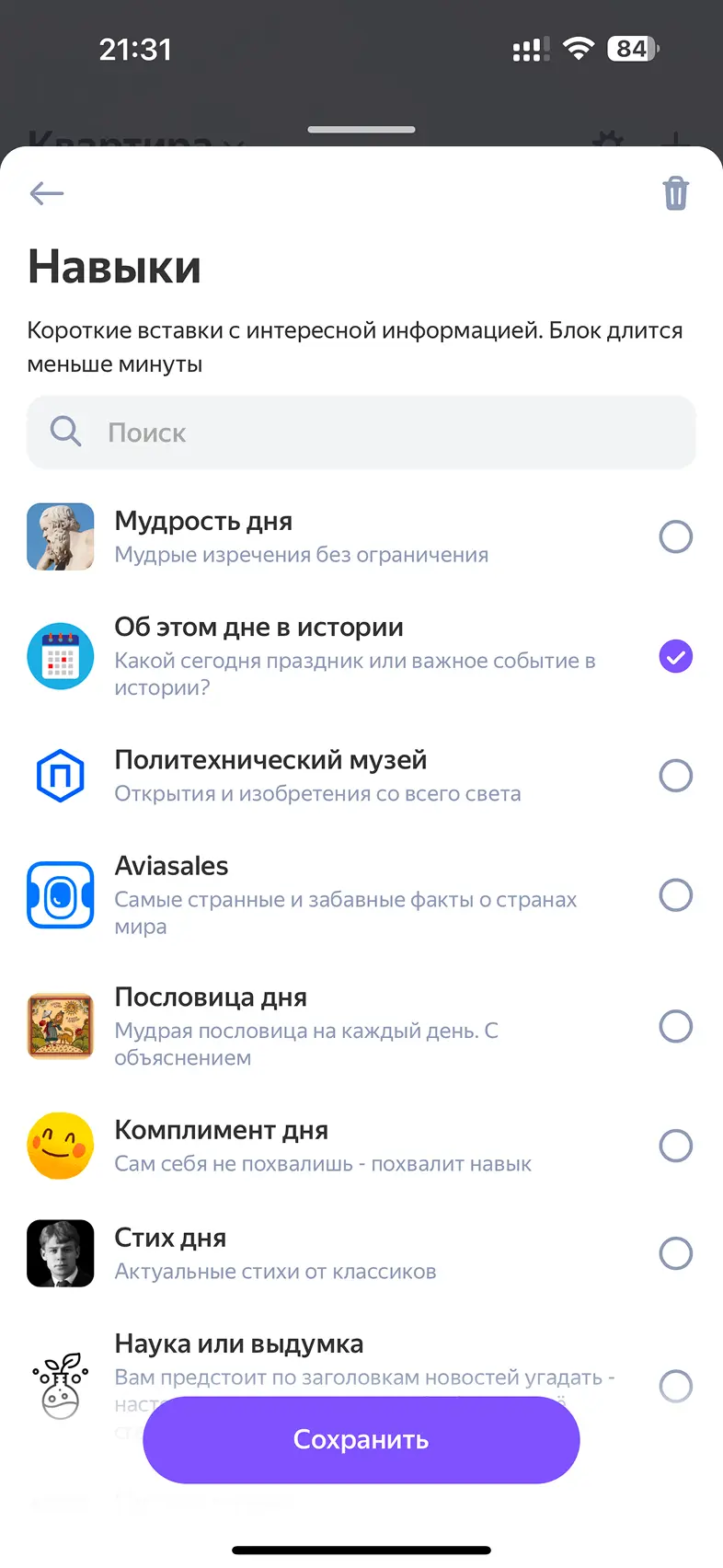Enable the Aviasales skill
Viewport: 723px width, 1568px height.
point(675,894)
